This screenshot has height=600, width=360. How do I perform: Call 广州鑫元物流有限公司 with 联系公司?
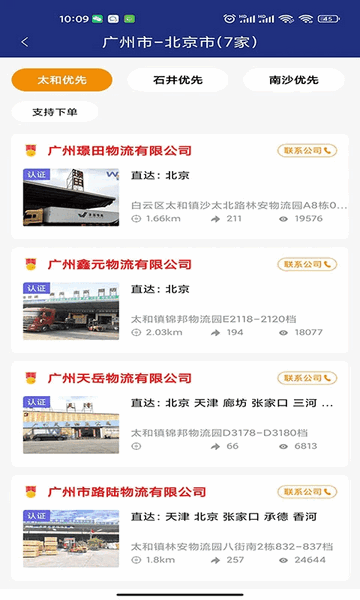tap(307, 264)
